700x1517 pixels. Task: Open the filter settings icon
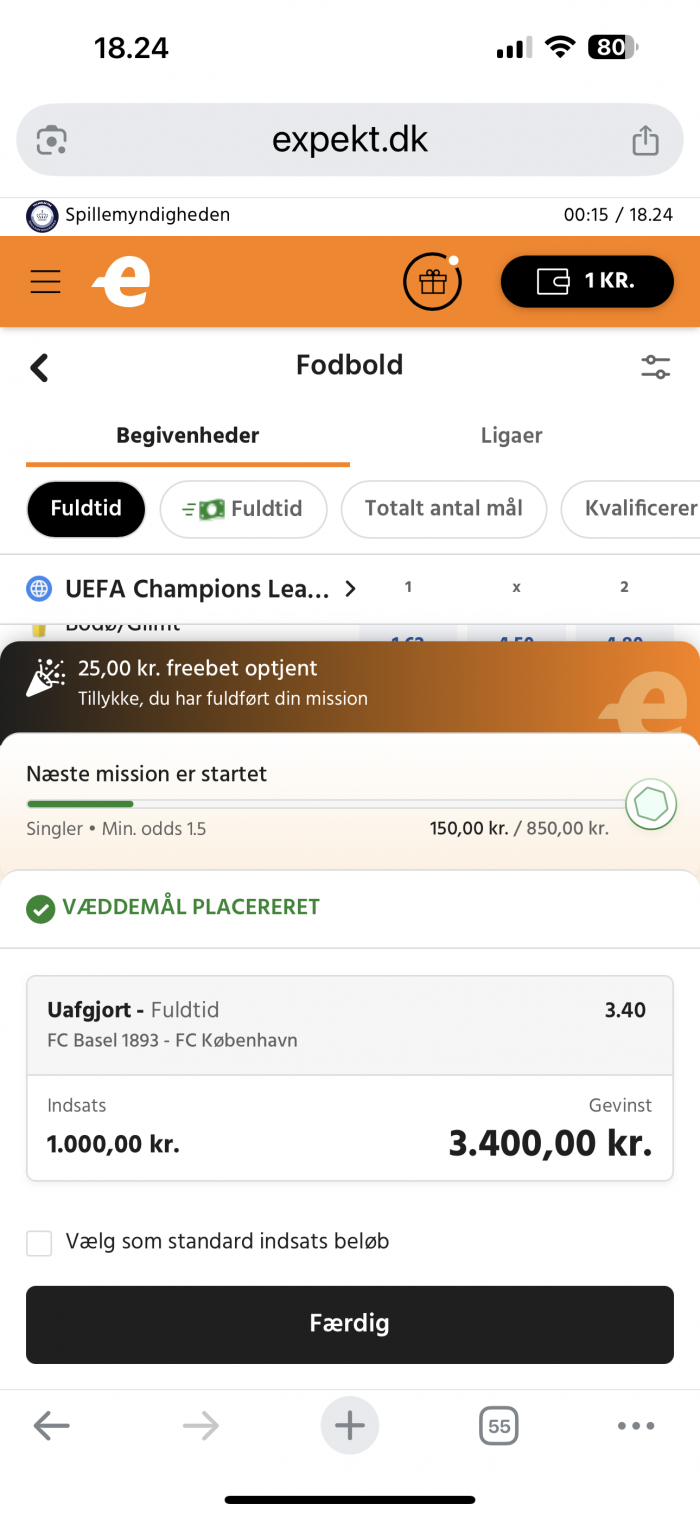click(x=656, y=367)
